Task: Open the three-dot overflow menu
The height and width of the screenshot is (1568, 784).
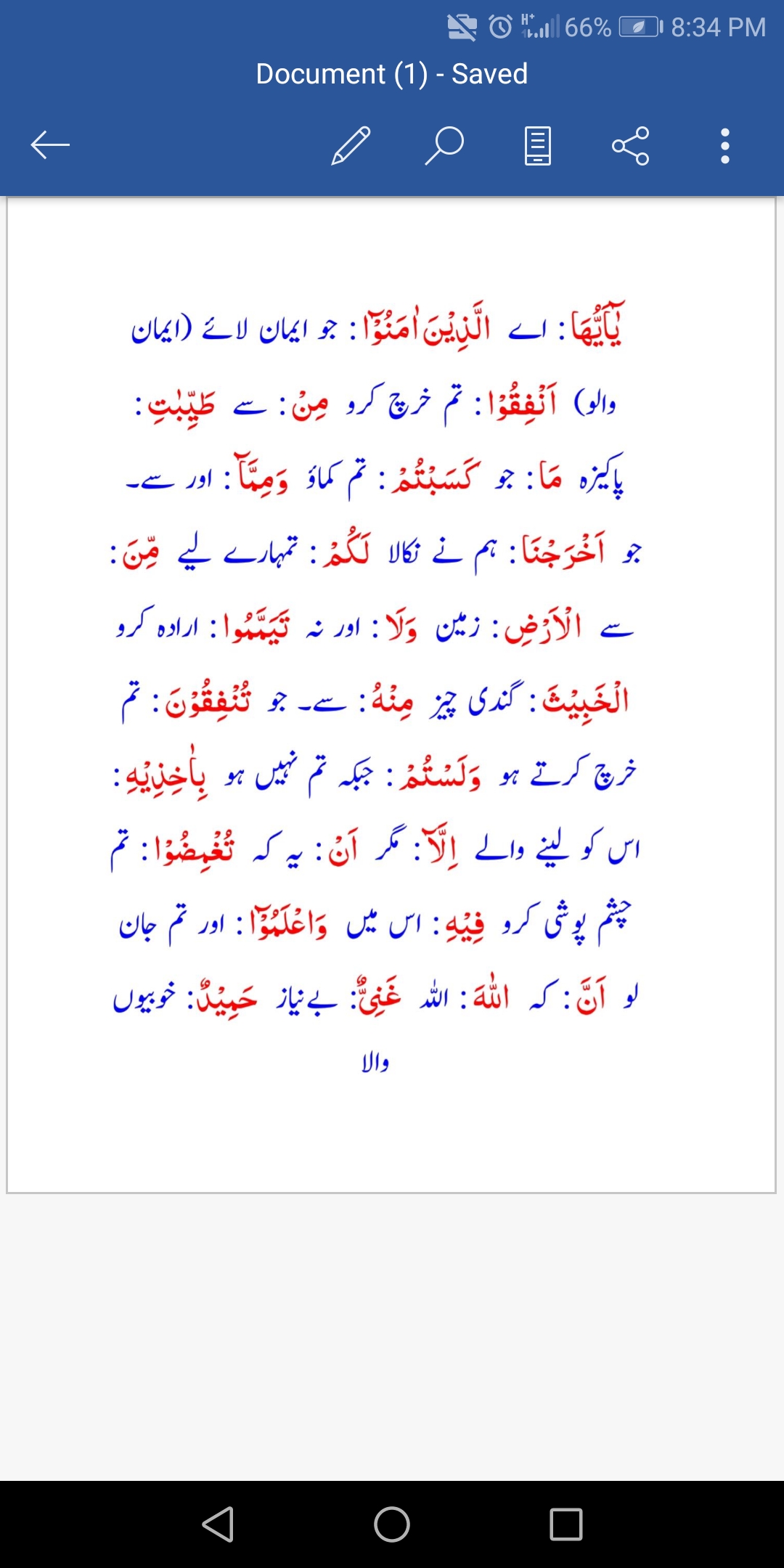Action: tap(724, 145)
